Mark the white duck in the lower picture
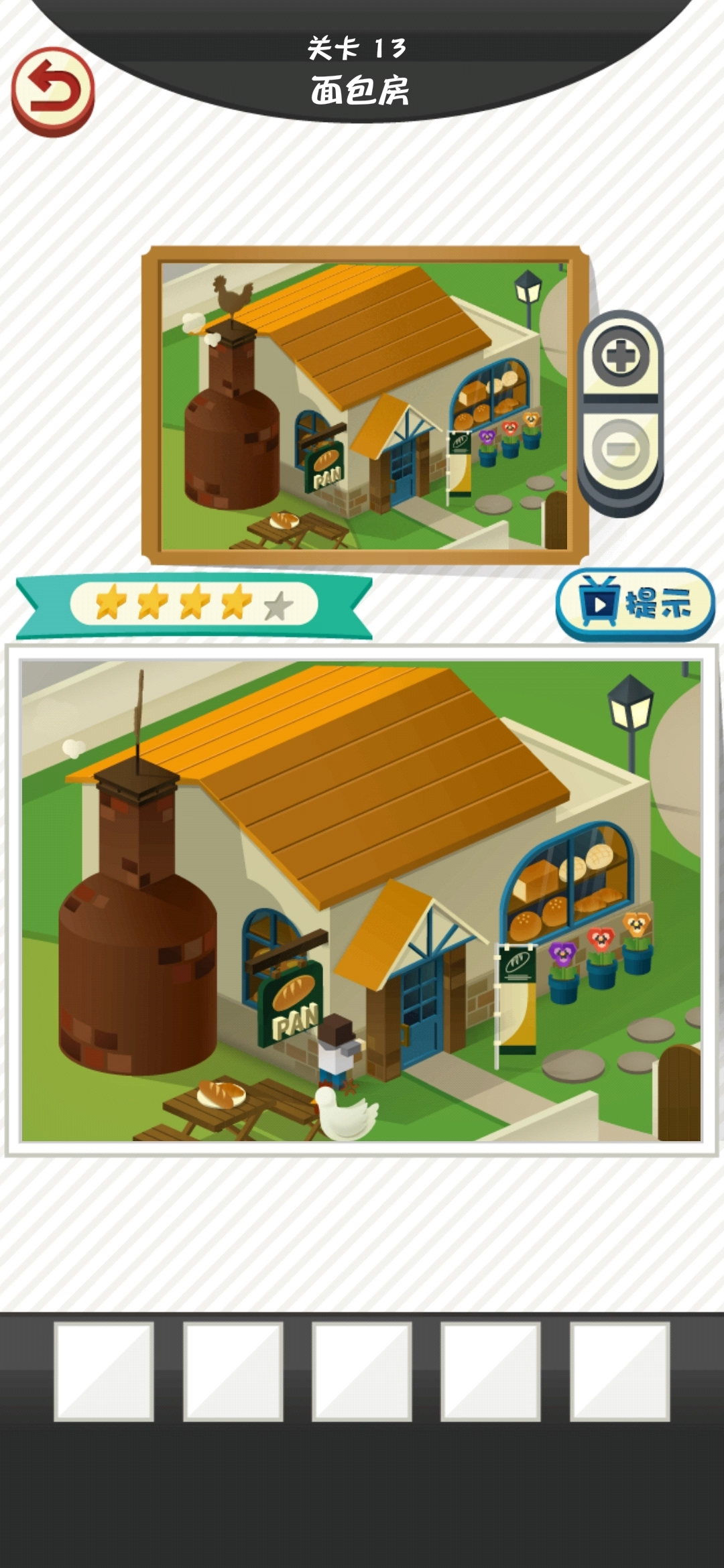724x1568 pixels. coord(344,1114)
